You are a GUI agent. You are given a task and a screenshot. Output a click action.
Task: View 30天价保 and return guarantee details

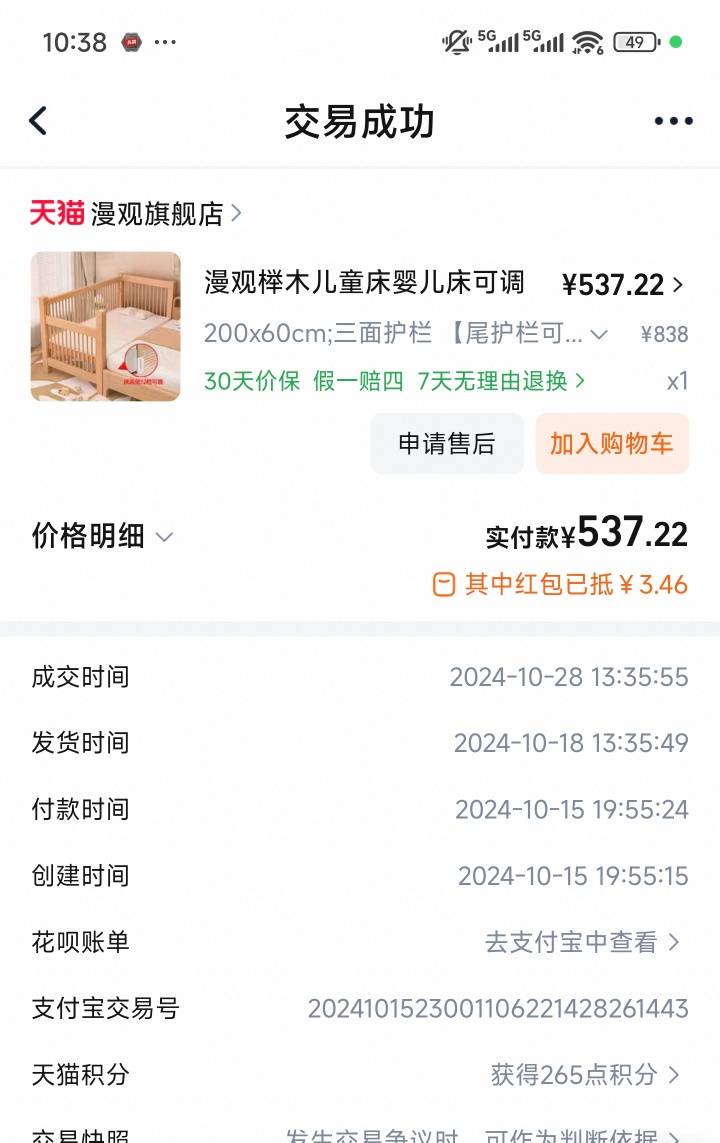coord(394,381)
